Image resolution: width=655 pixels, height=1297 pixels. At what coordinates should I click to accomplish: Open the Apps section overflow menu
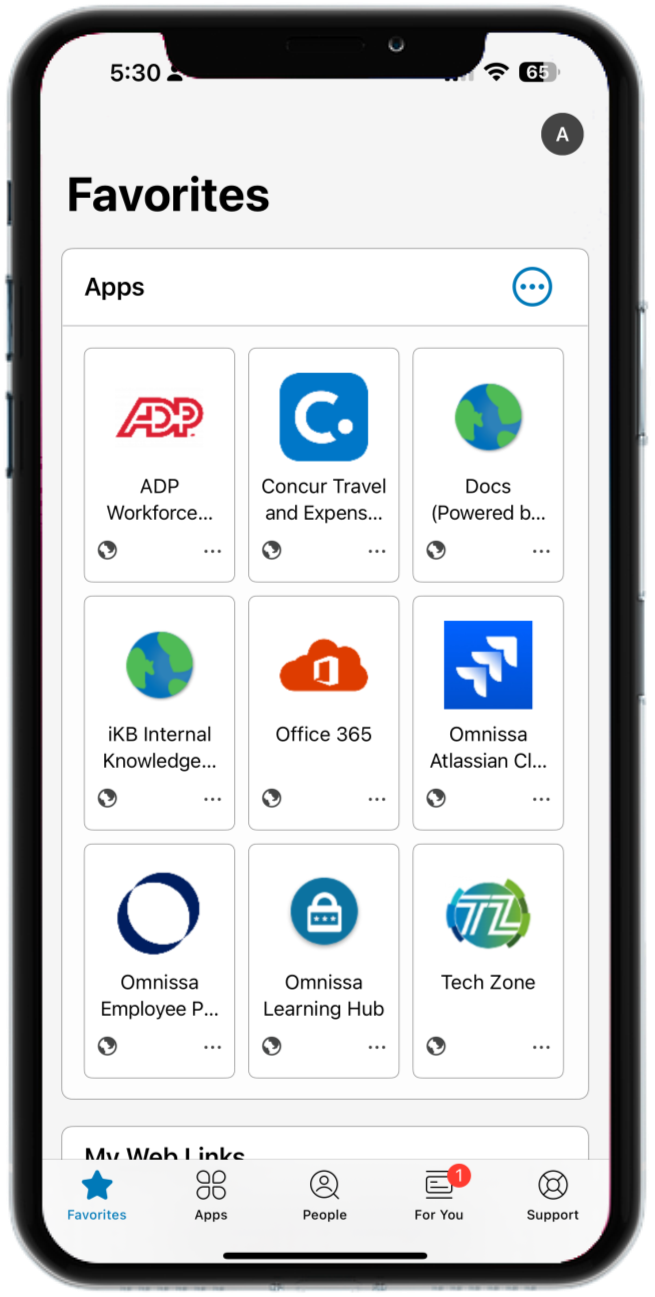click(532, 287)
